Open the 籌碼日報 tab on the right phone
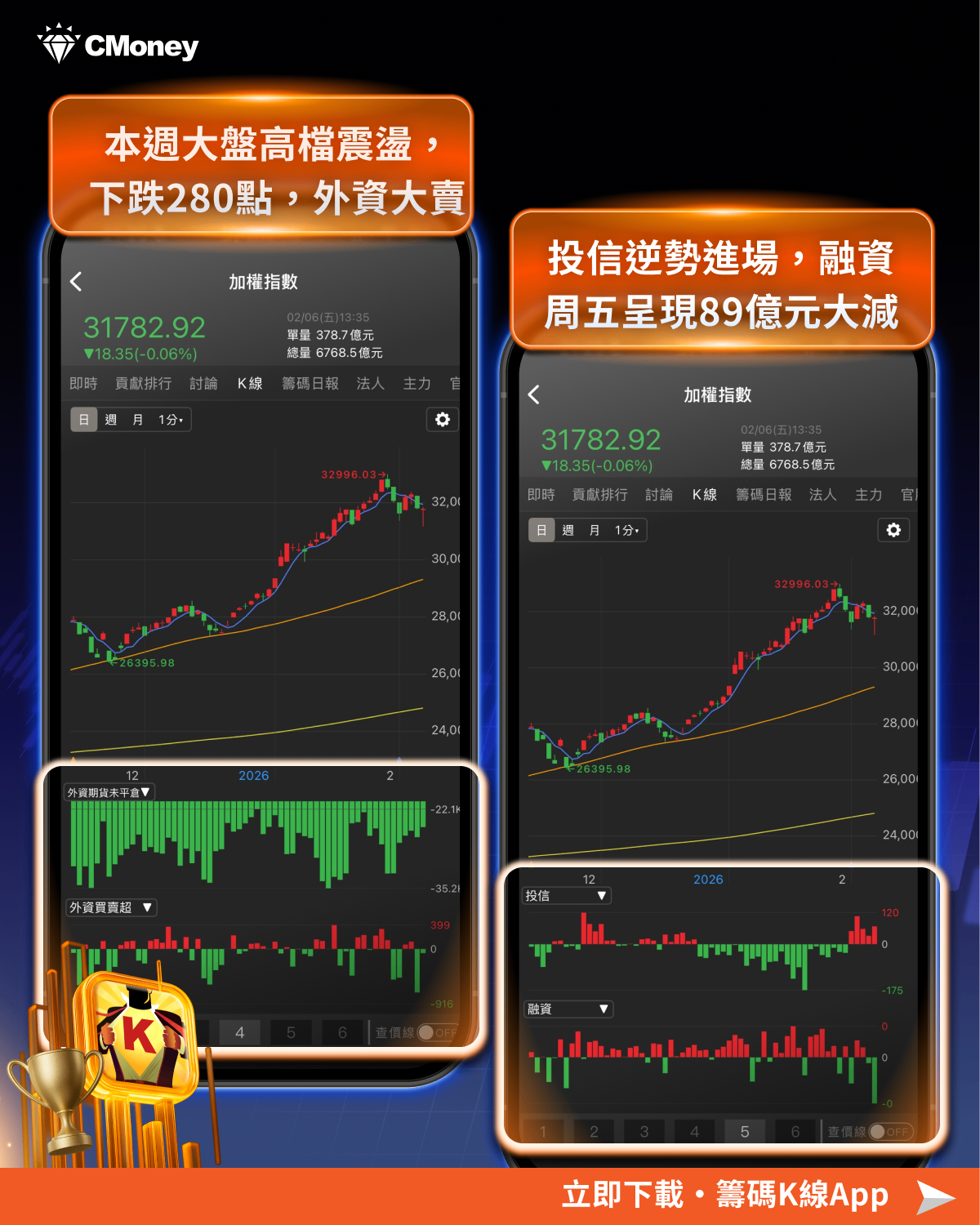Screen dimensions: 980x1225 (762, 494)
